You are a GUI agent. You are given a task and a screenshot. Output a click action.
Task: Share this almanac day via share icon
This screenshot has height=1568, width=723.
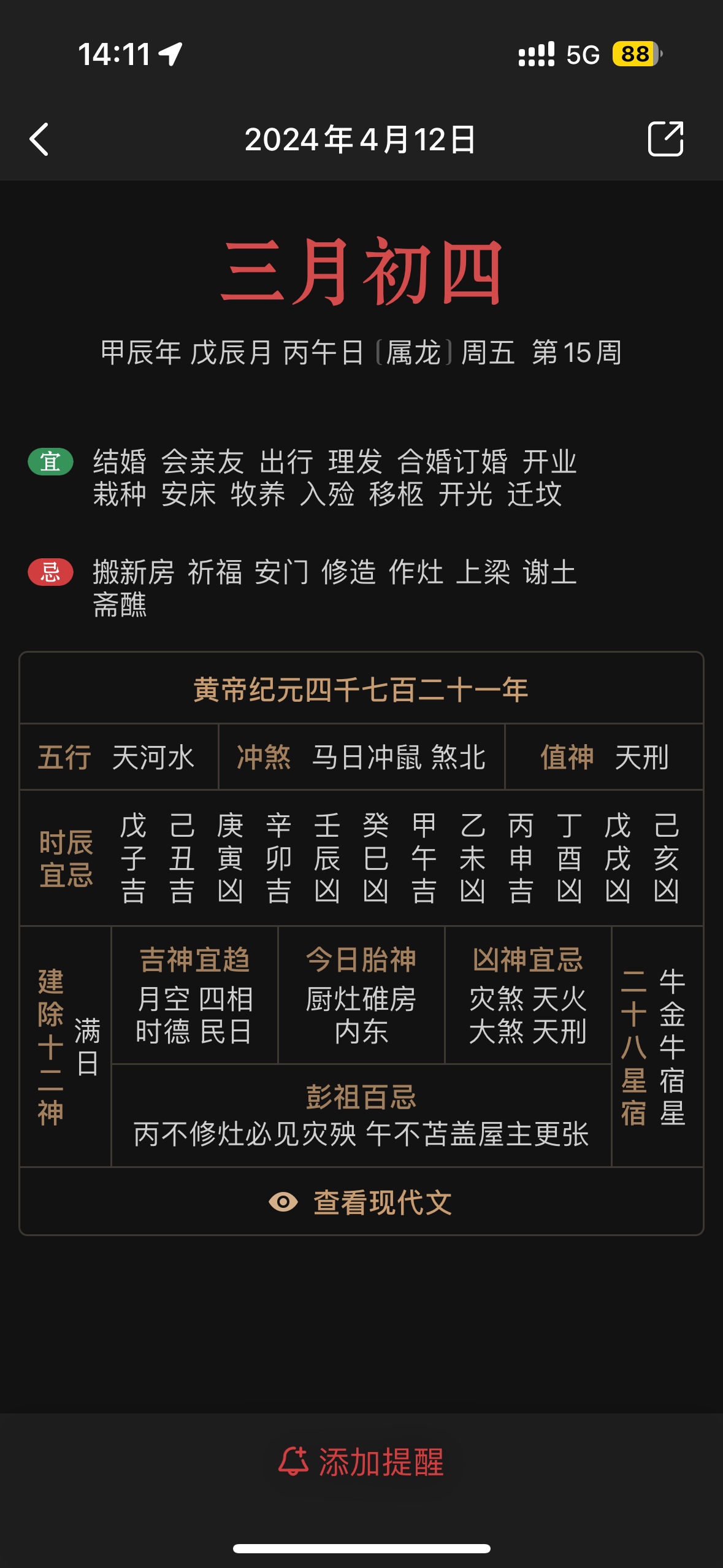pos(665,139)
